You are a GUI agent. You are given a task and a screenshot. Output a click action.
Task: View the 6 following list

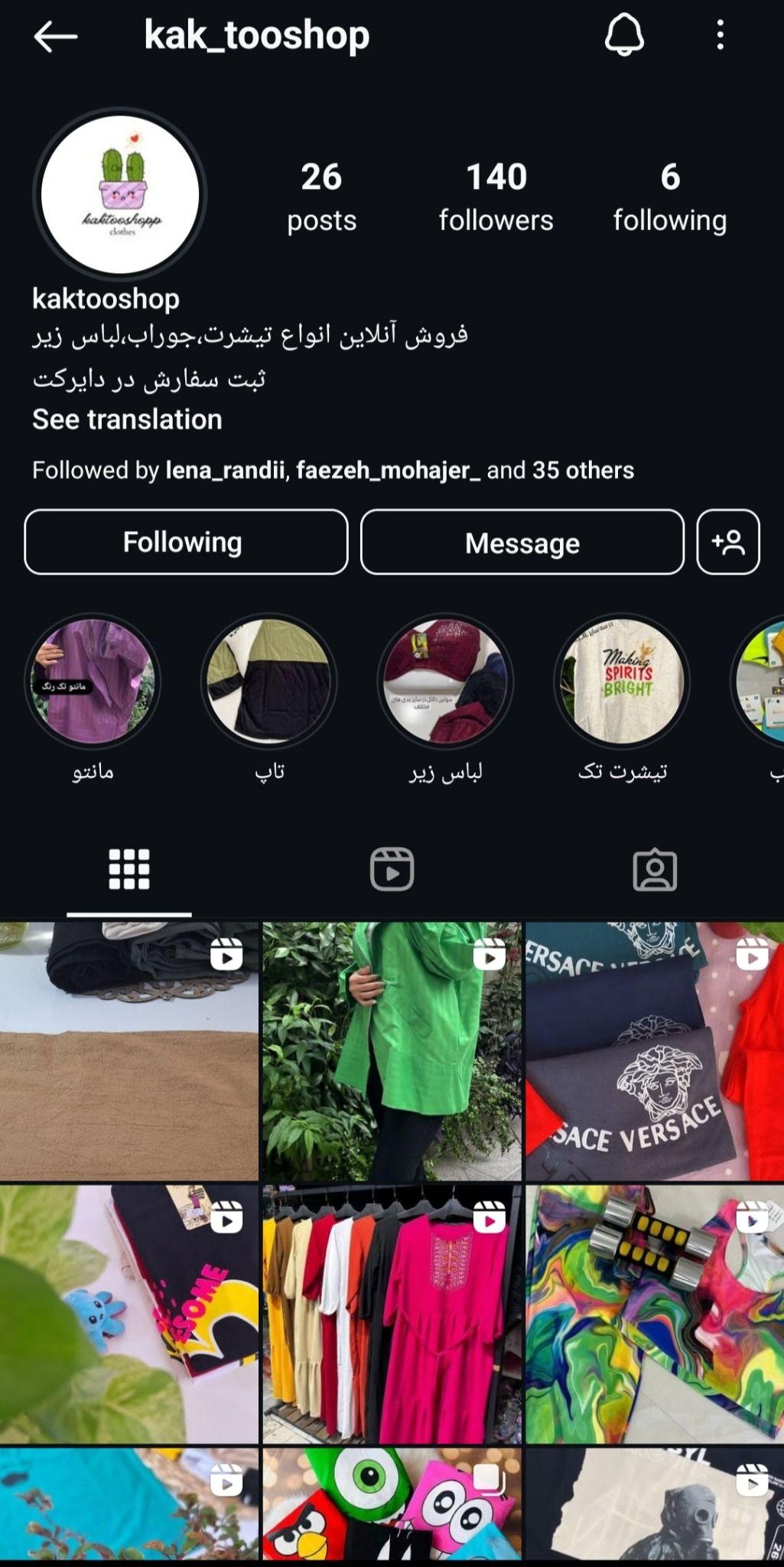[669, 197]
